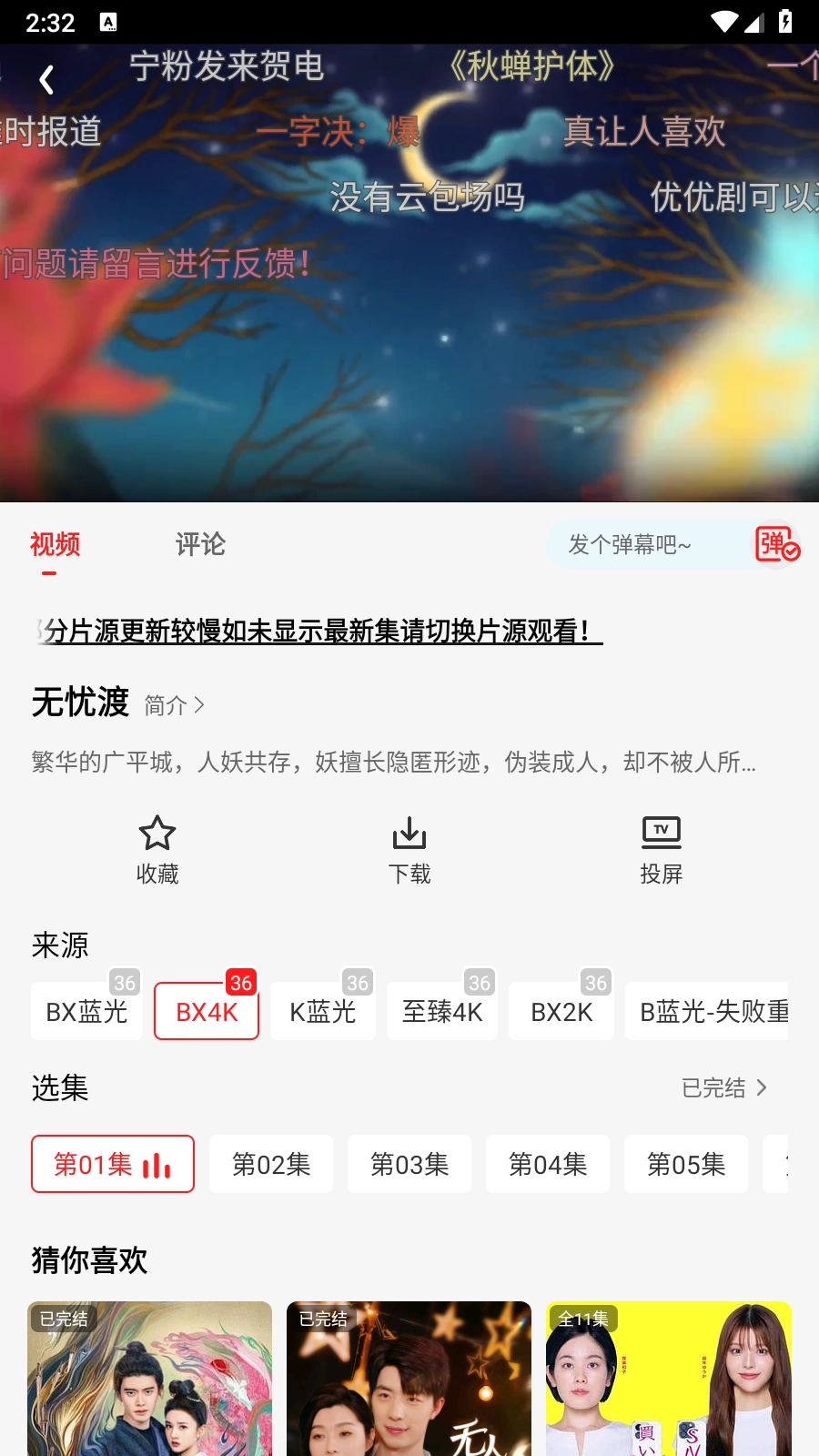Expand the 简介 synopsis details
The height and width of the screenshot is (1456, 819).
(175, 704)
